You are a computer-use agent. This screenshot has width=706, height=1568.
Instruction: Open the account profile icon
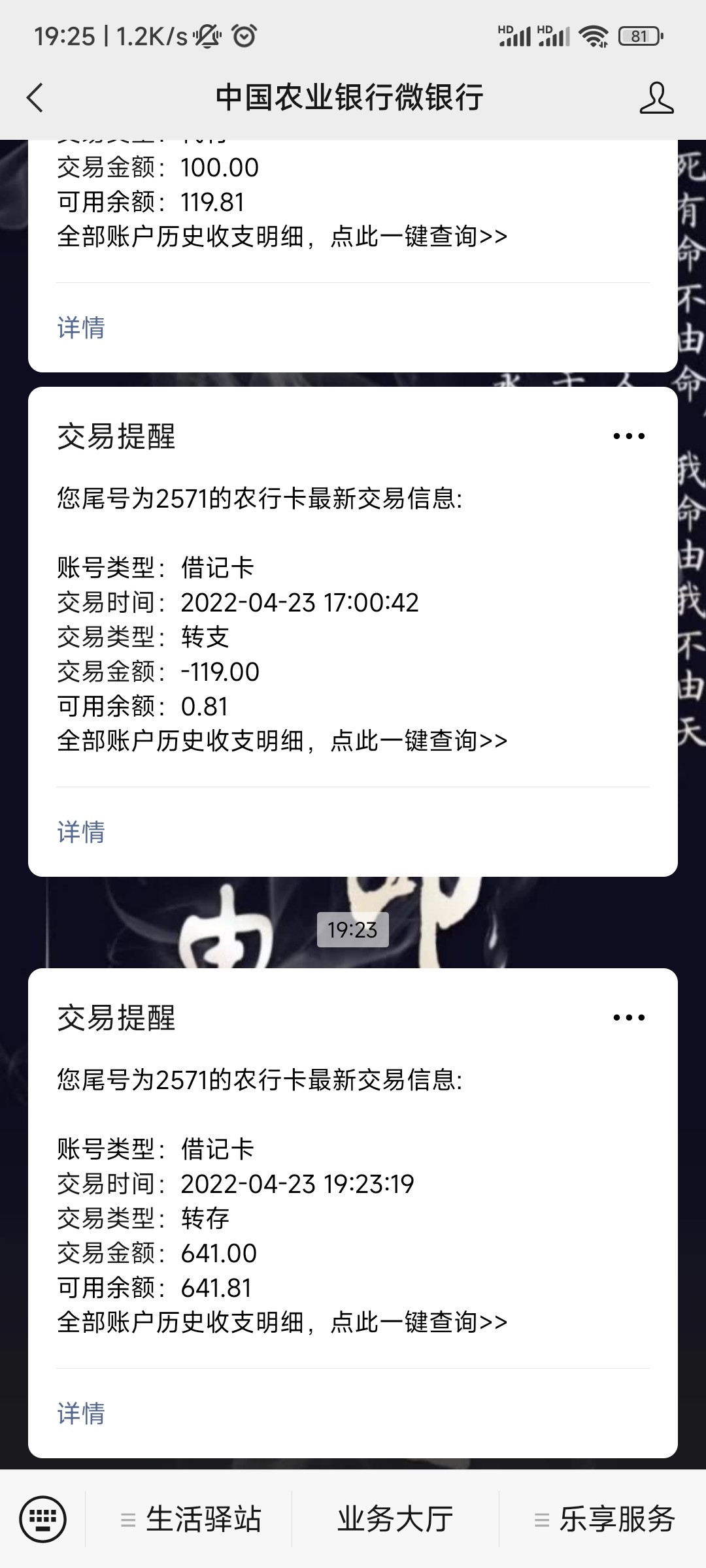pos(656,98)
